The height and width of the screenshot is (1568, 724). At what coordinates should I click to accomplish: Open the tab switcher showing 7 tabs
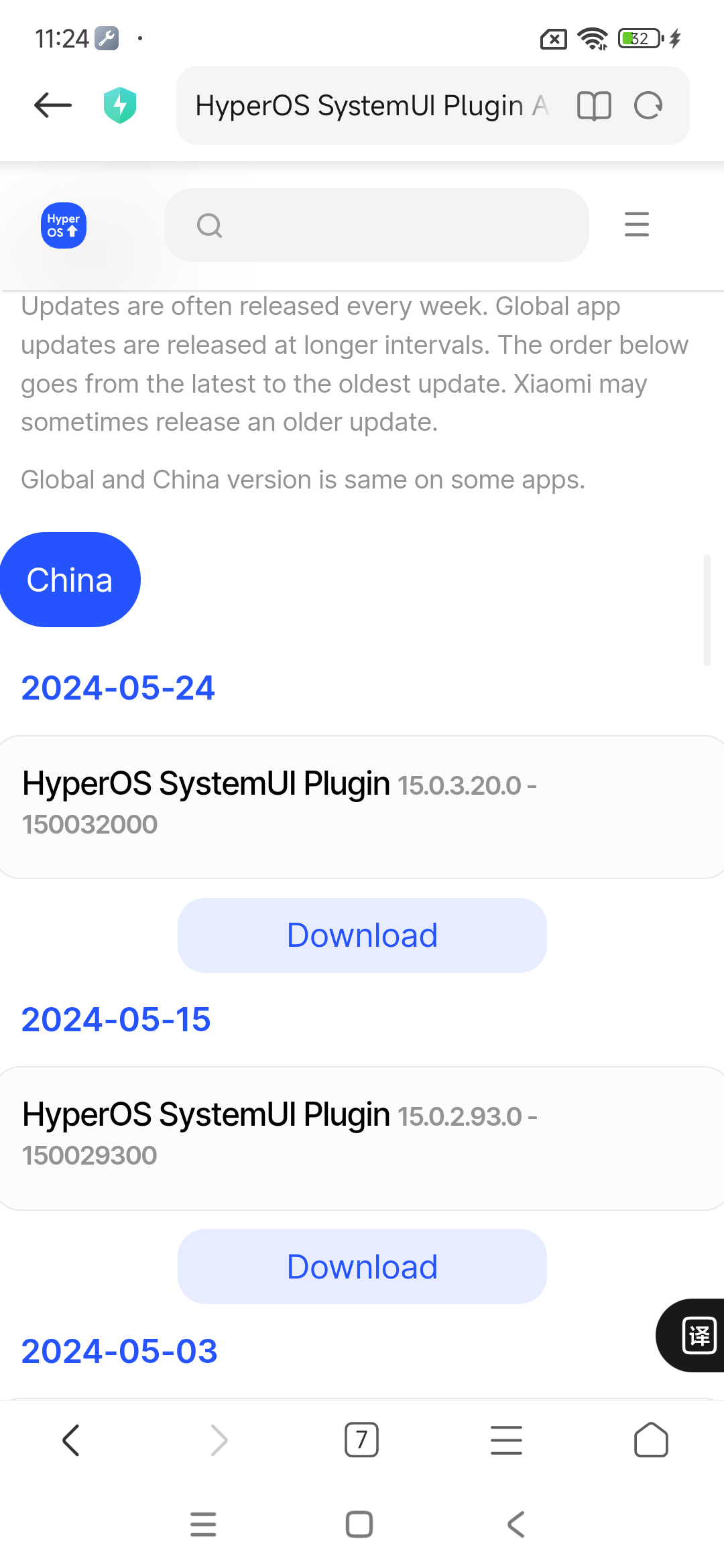coord(361,1440)
